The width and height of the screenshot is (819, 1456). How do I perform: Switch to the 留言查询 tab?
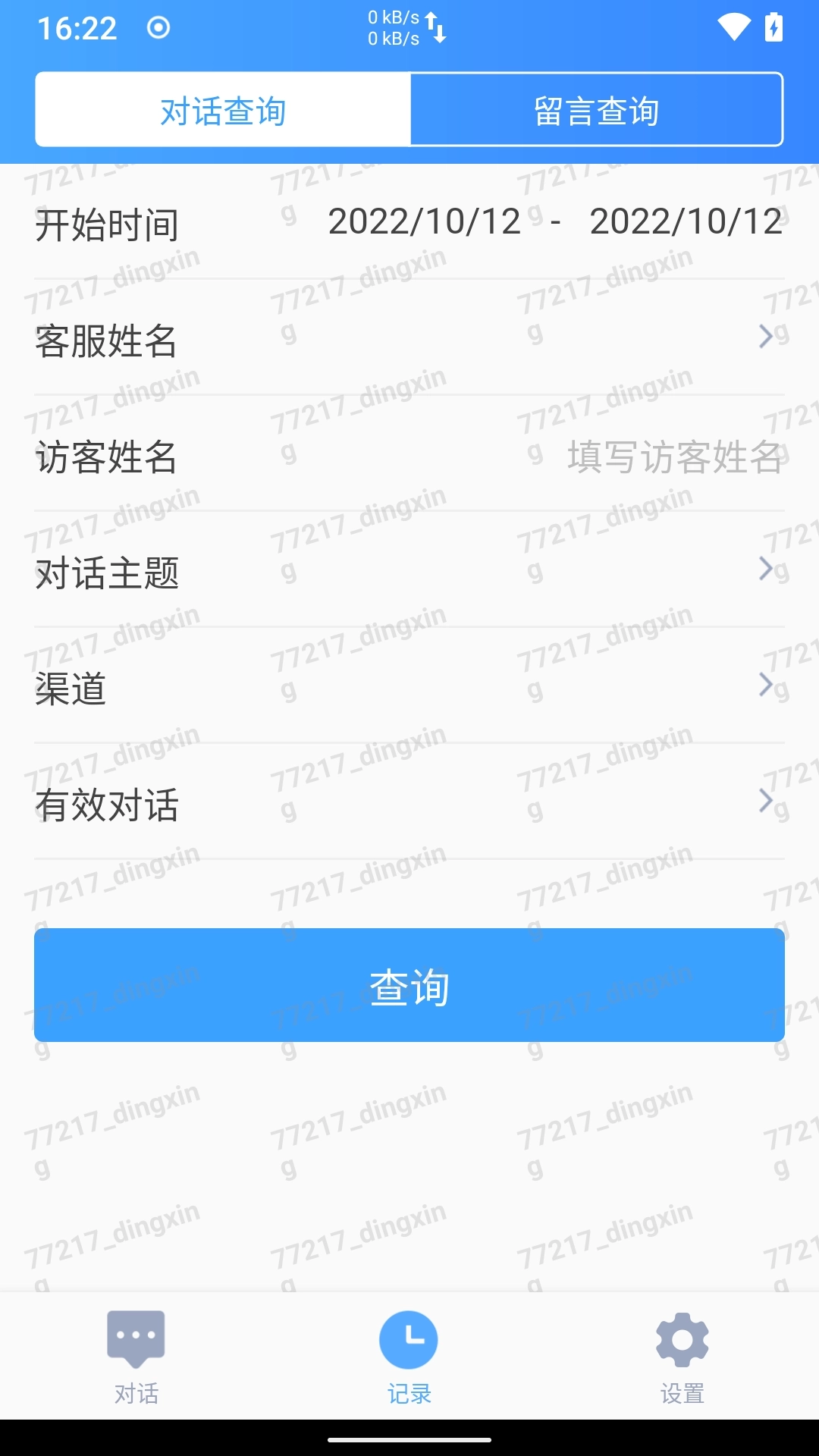pos(596,111)
